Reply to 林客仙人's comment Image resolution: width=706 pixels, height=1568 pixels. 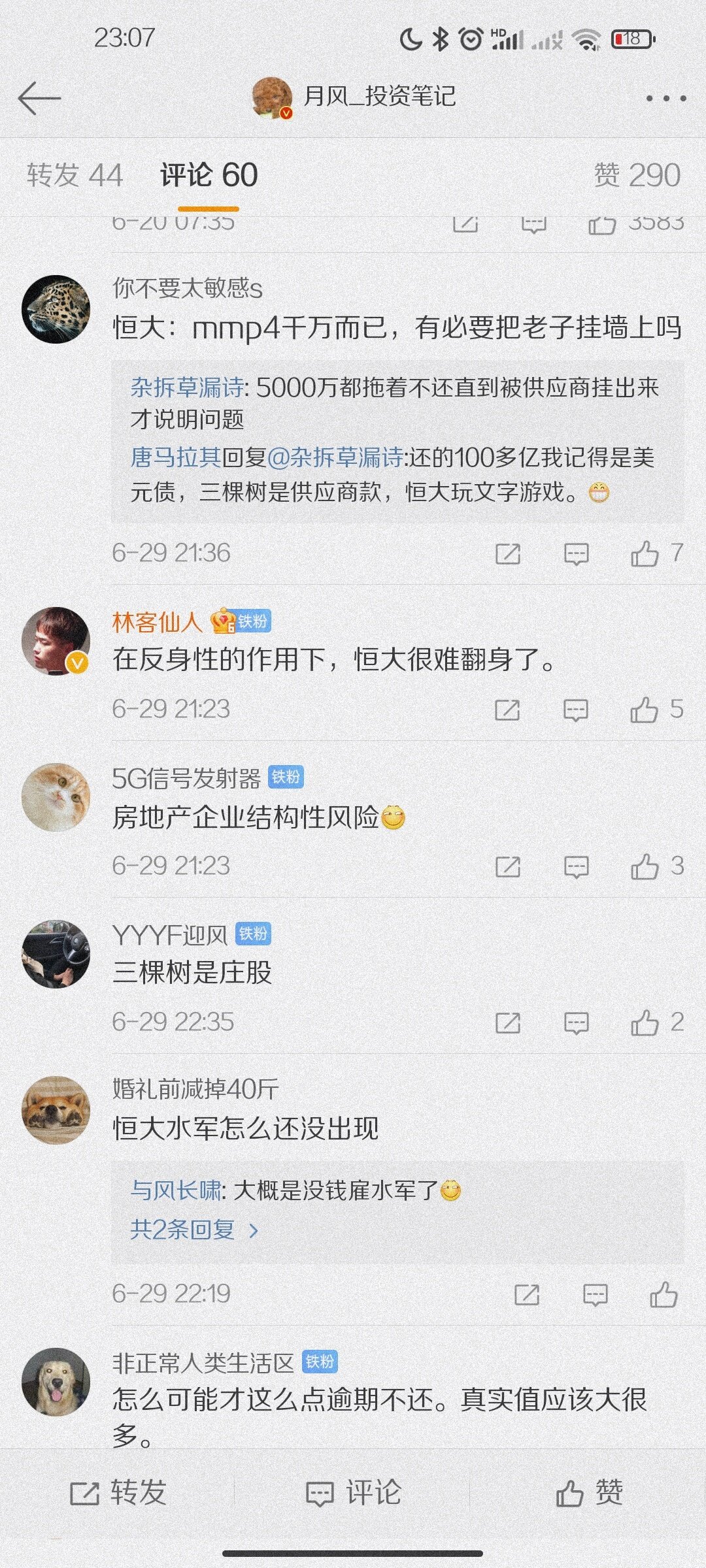[575, 710]
